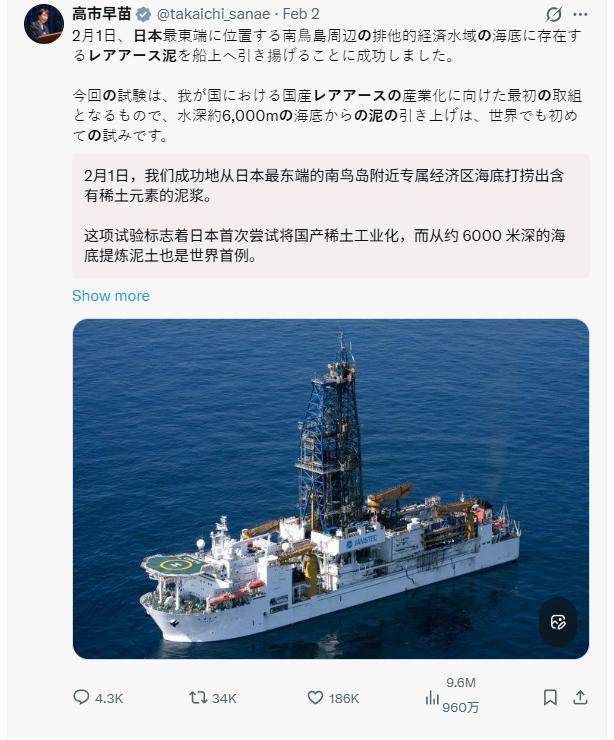Viewport: 614px width, 740px height.
Task: Tap the Grok icon beside the post date
Action: pos(553,14)
